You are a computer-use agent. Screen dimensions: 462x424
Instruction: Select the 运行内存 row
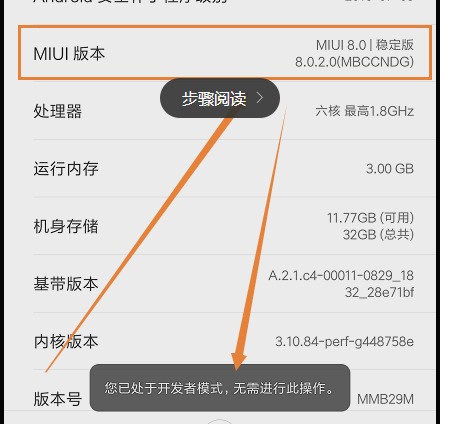point(220,168)
